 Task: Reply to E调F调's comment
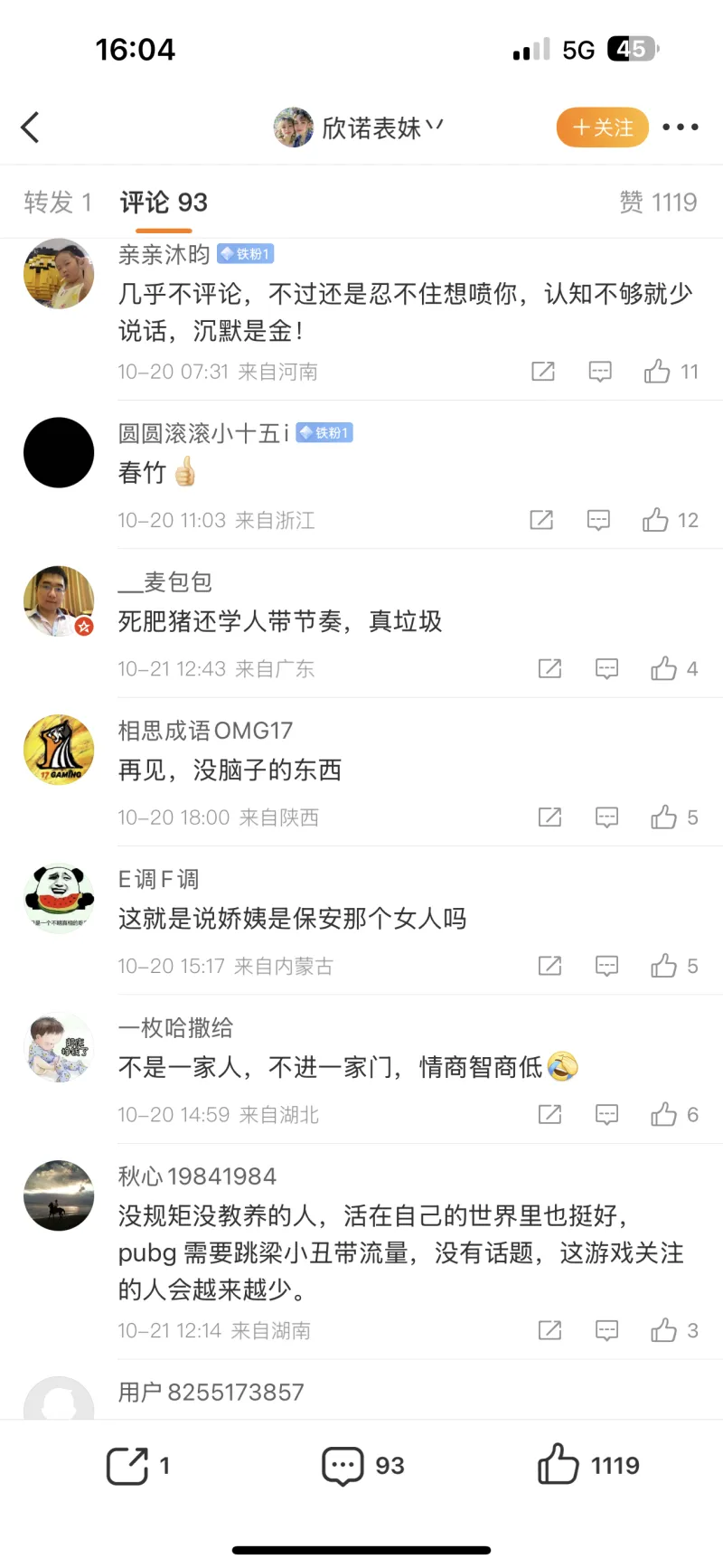[606, 966]
